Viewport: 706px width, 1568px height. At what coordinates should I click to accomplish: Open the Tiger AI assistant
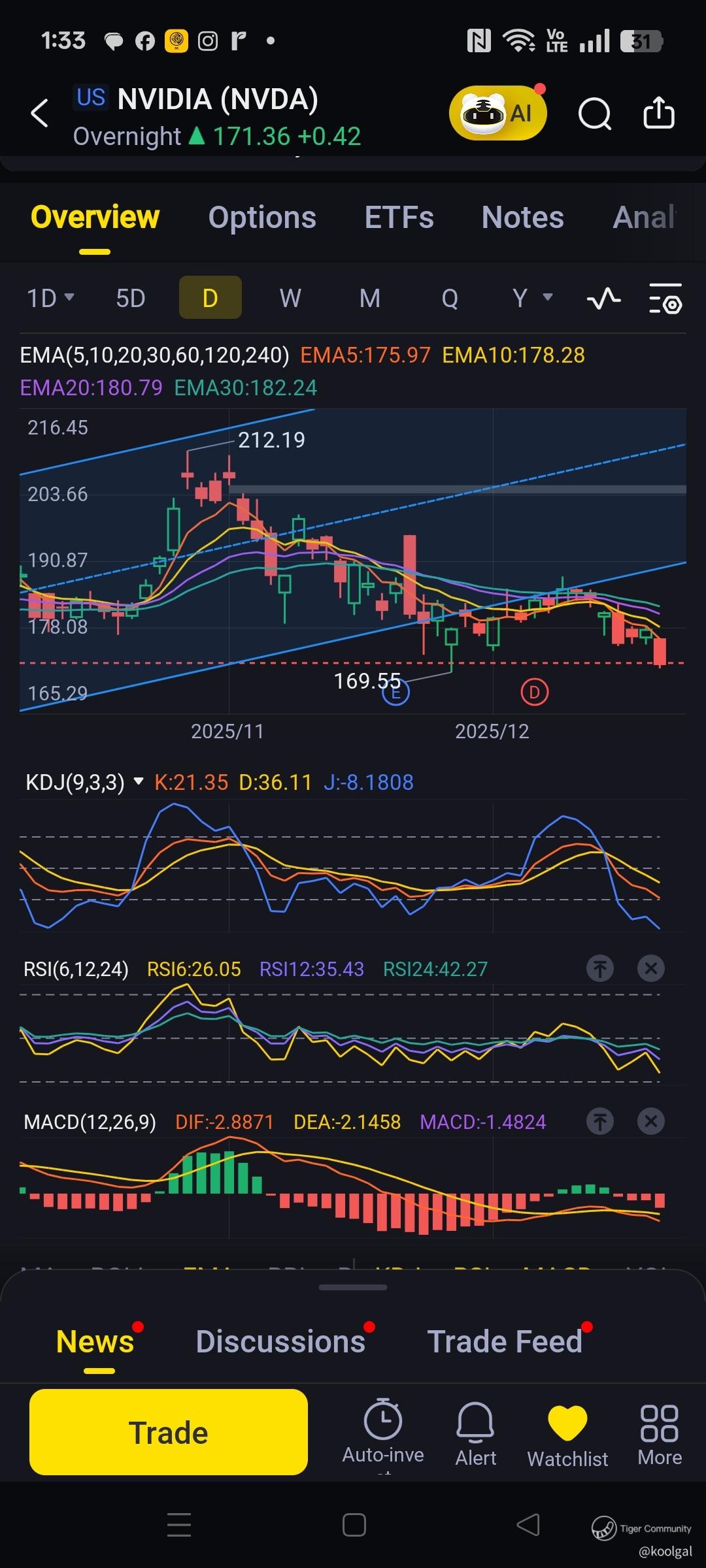[497, 113]
